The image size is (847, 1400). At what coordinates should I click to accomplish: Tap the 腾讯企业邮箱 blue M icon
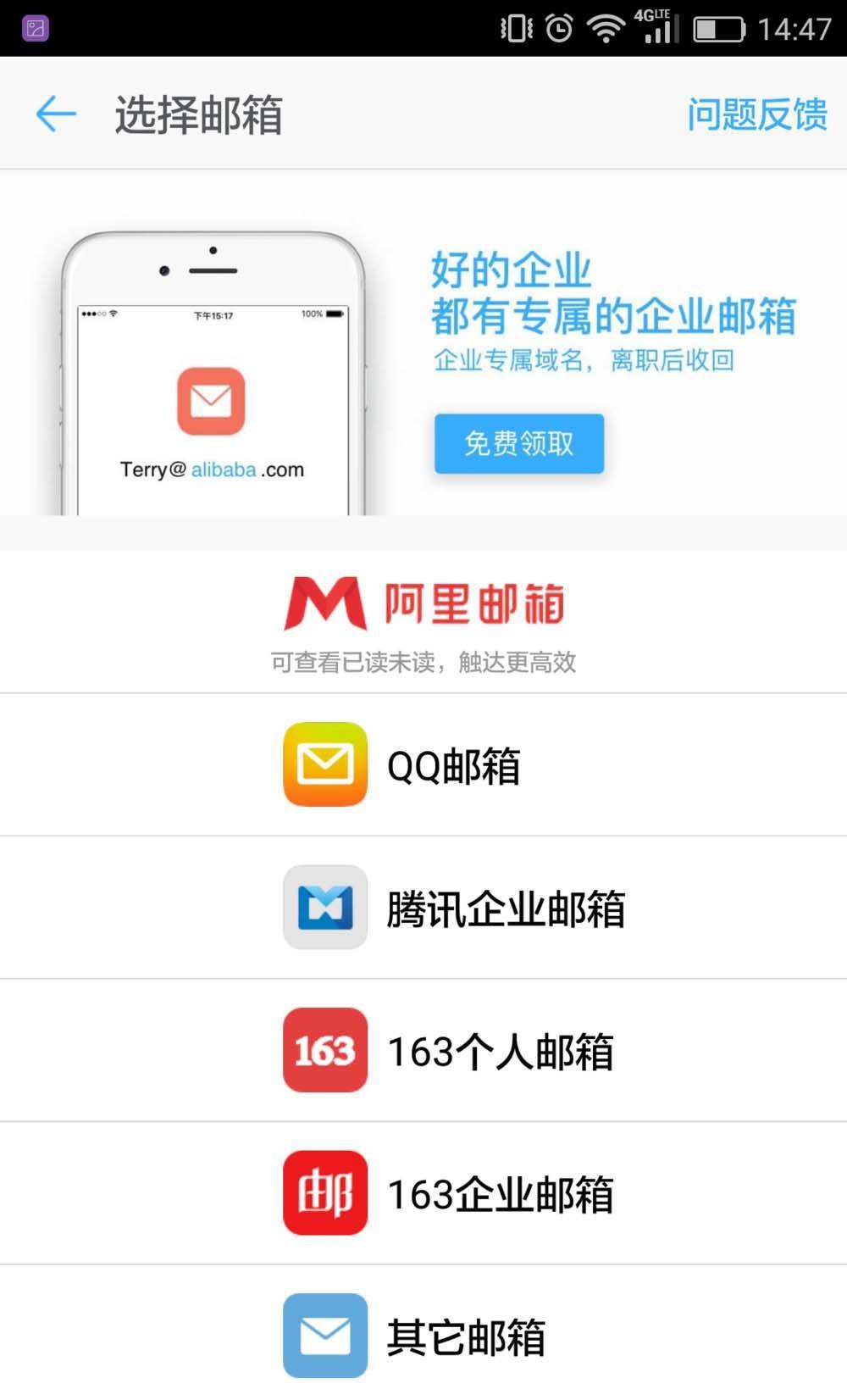point(324,907)
